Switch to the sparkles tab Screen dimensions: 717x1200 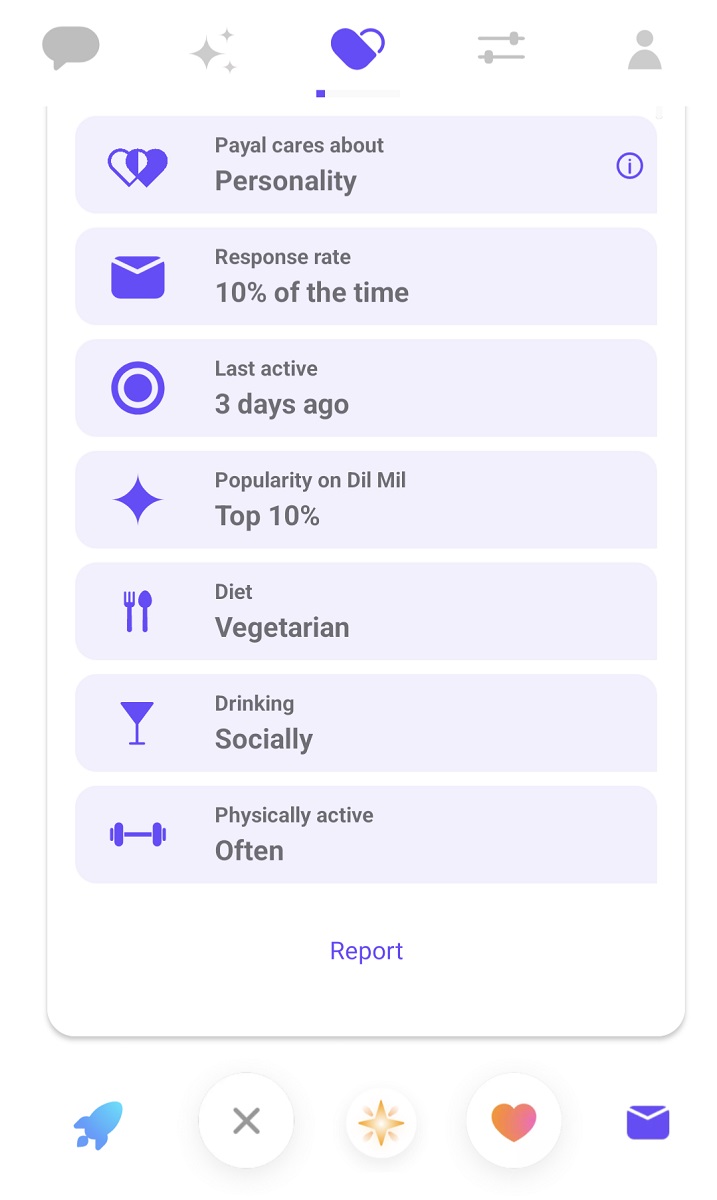point(214,50)
